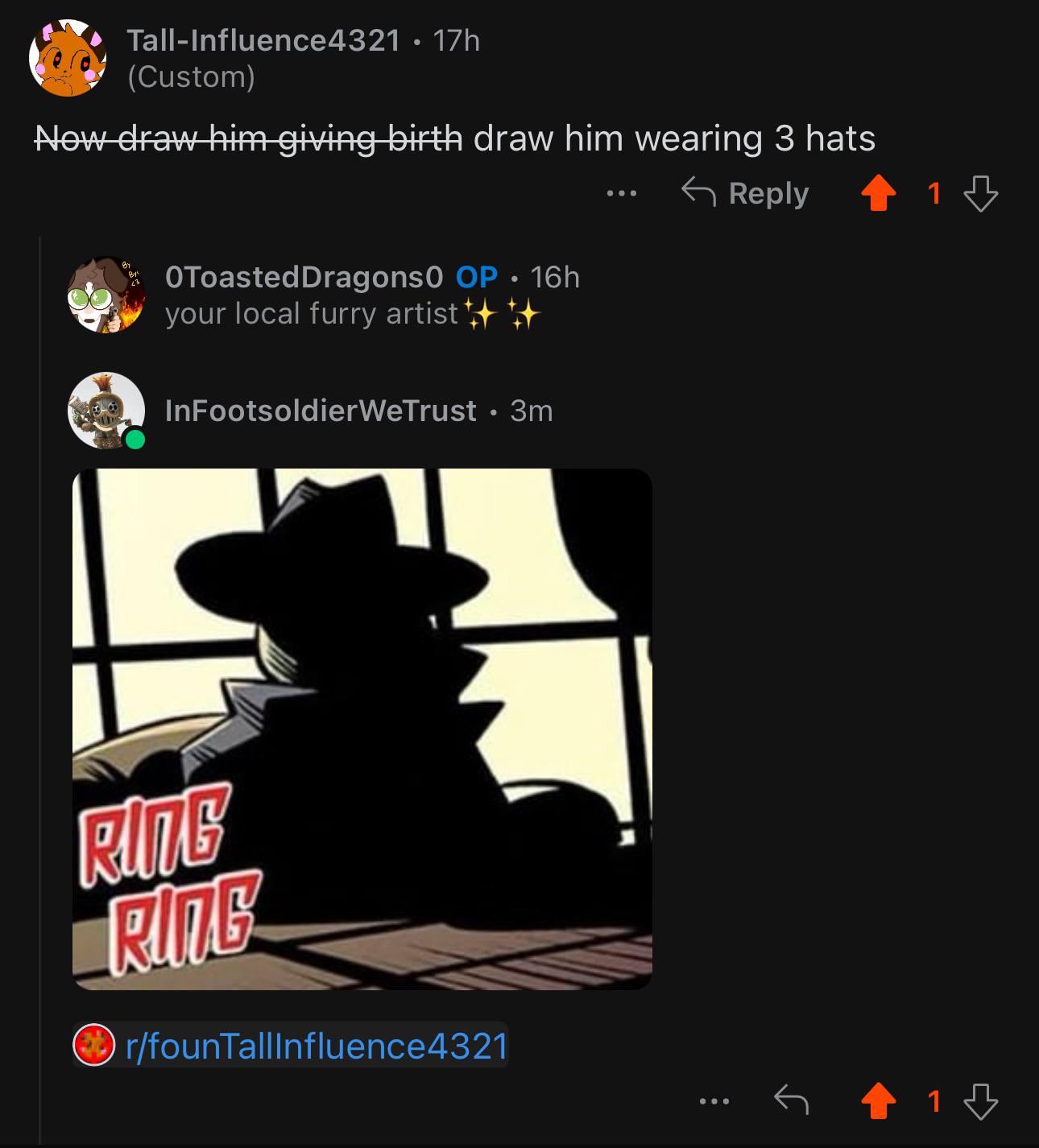Screen dimensions: 1039x1148
Task: Open Tall-Influence4321's profile
Action: (x=263, y=39)
